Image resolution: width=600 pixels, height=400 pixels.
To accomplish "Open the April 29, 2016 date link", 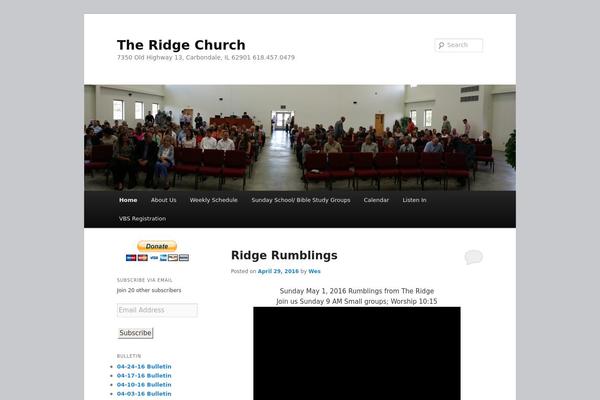I will [278, 271].
